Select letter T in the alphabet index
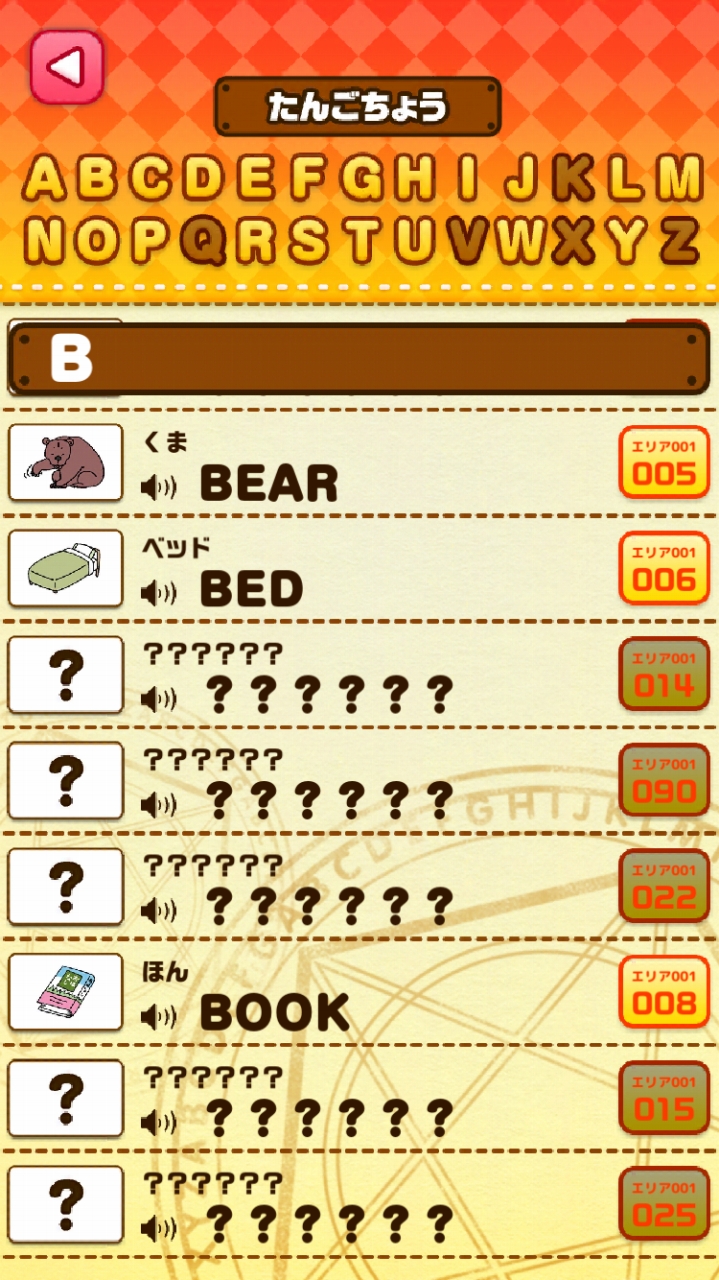The width and height of the screenshot is (719, 1280). tap(362, 241)
